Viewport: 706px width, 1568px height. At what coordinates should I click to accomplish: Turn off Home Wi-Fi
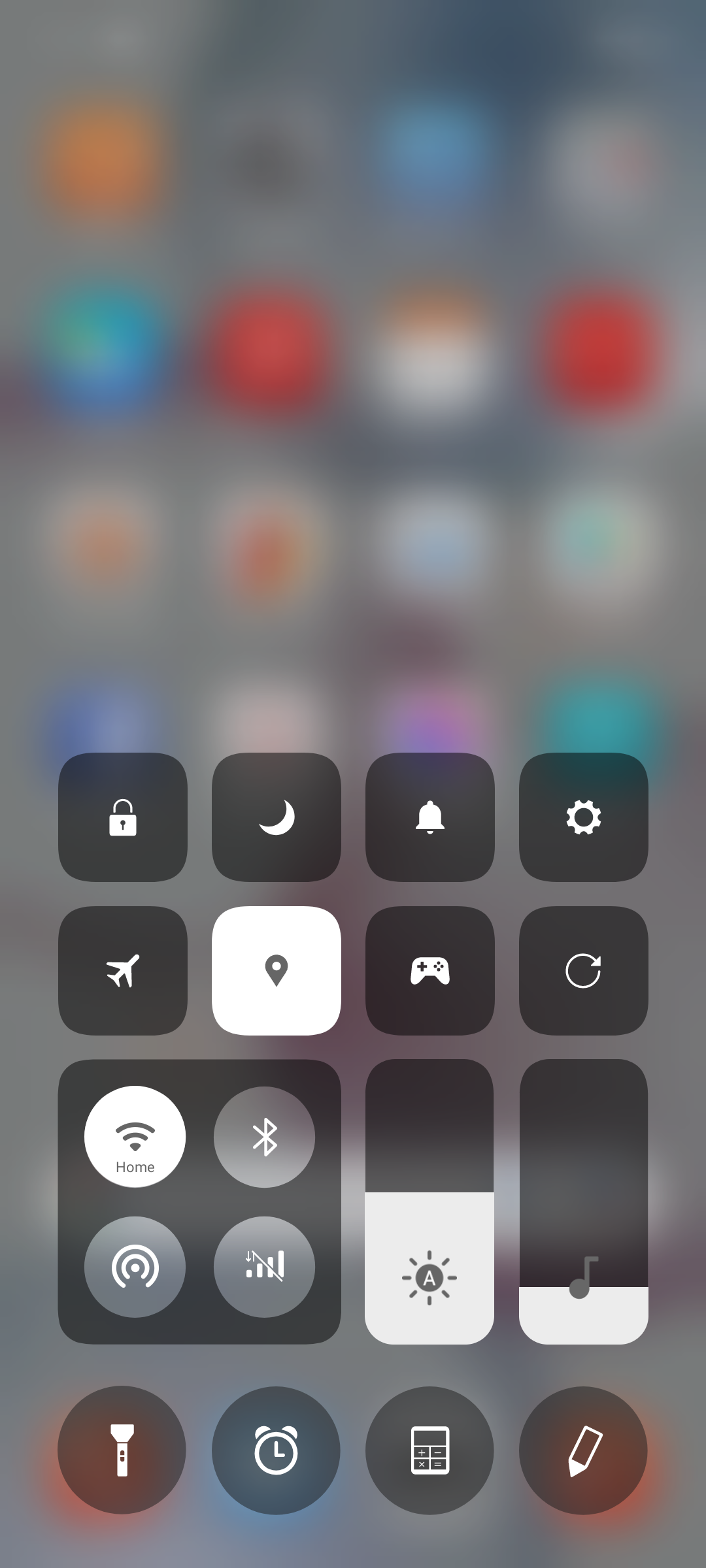point(135,1137)
